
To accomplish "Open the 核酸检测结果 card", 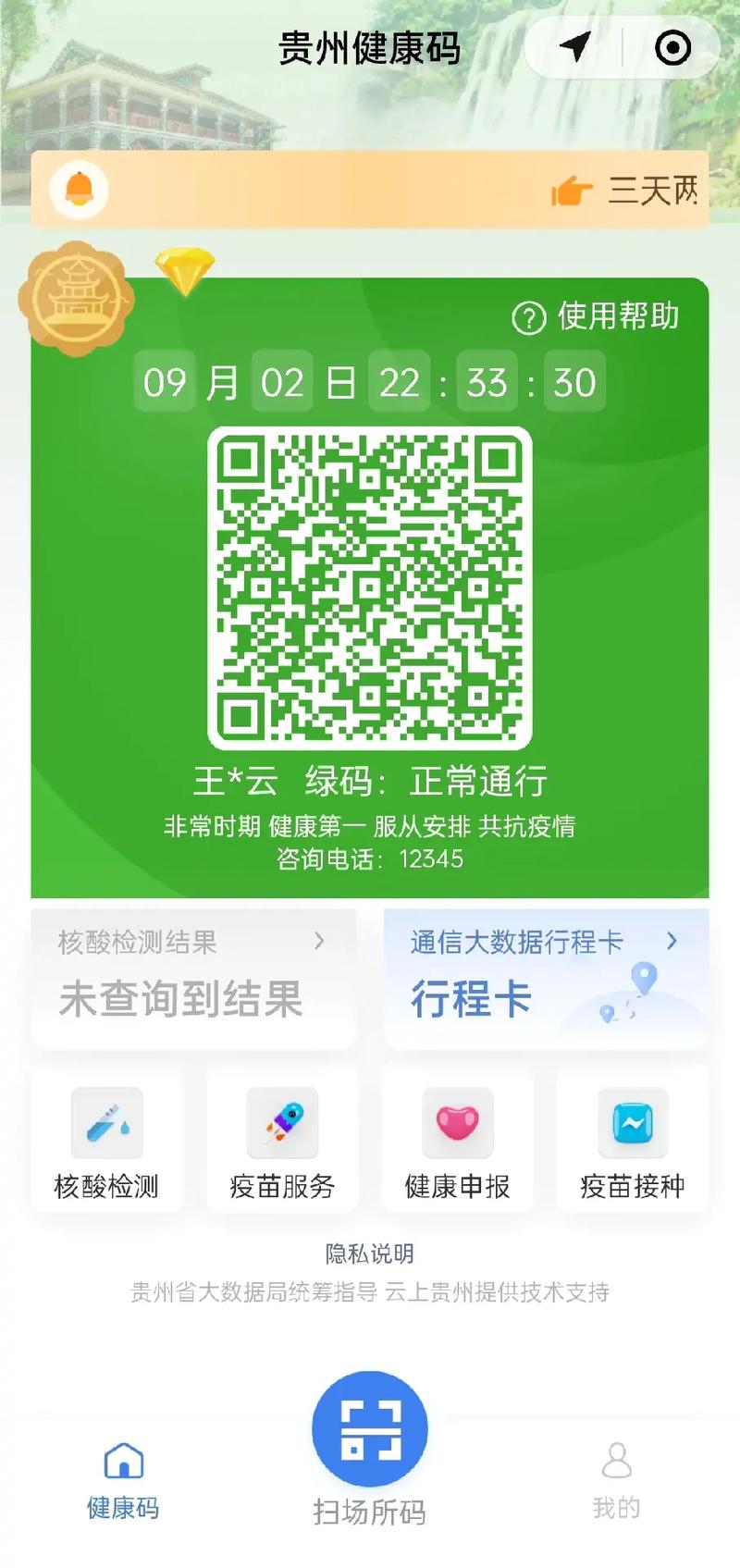I will pos(193,979).
